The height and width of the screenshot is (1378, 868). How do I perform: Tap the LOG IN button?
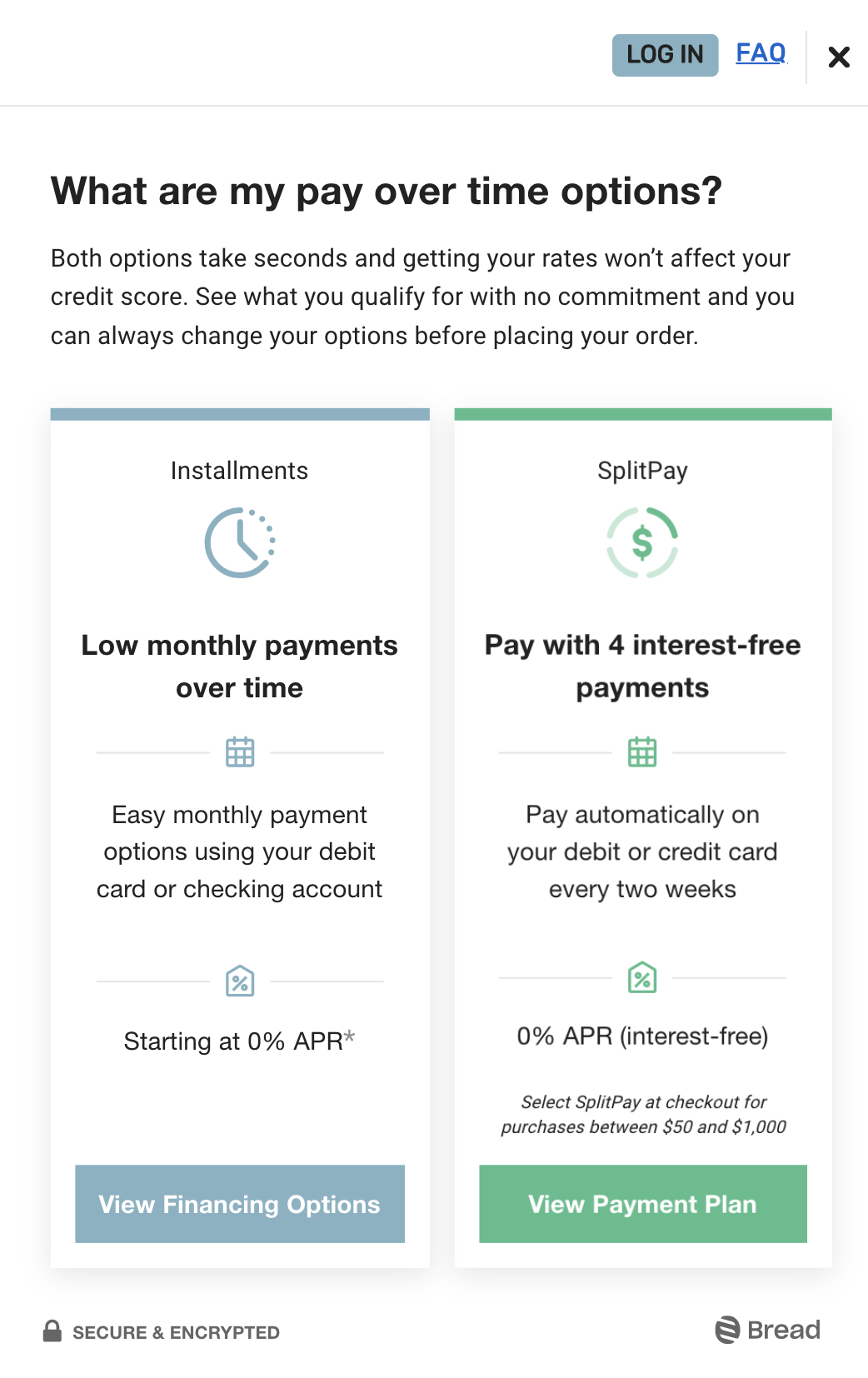pos(665,55)
